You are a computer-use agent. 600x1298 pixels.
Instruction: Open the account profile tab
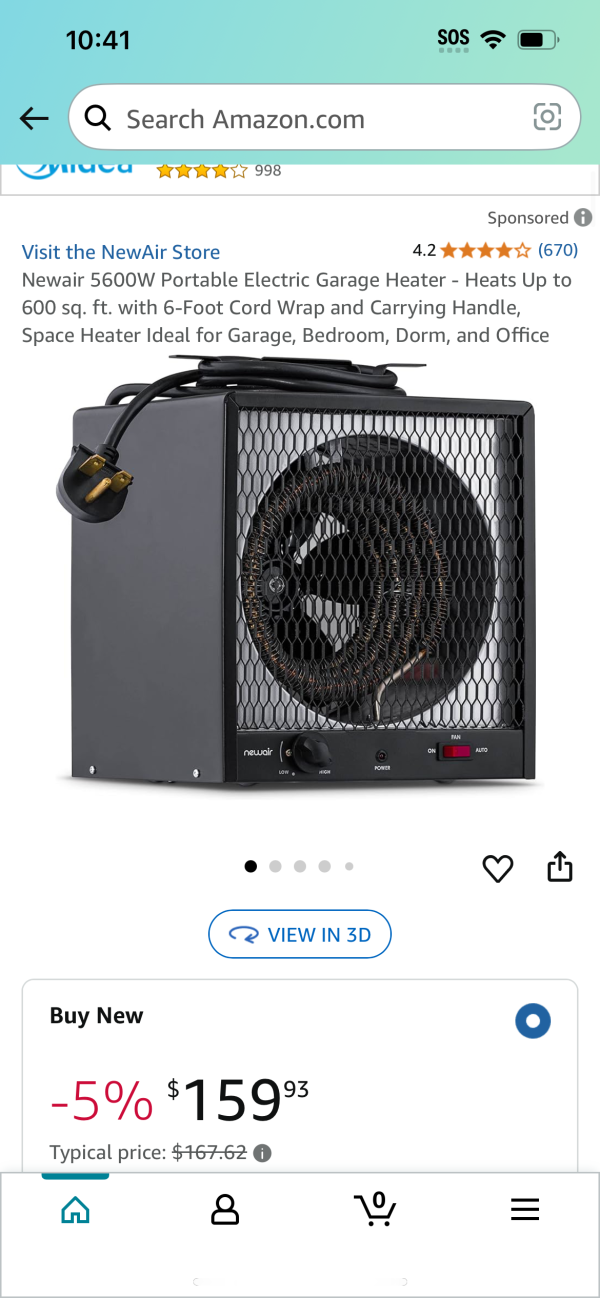225,1210
